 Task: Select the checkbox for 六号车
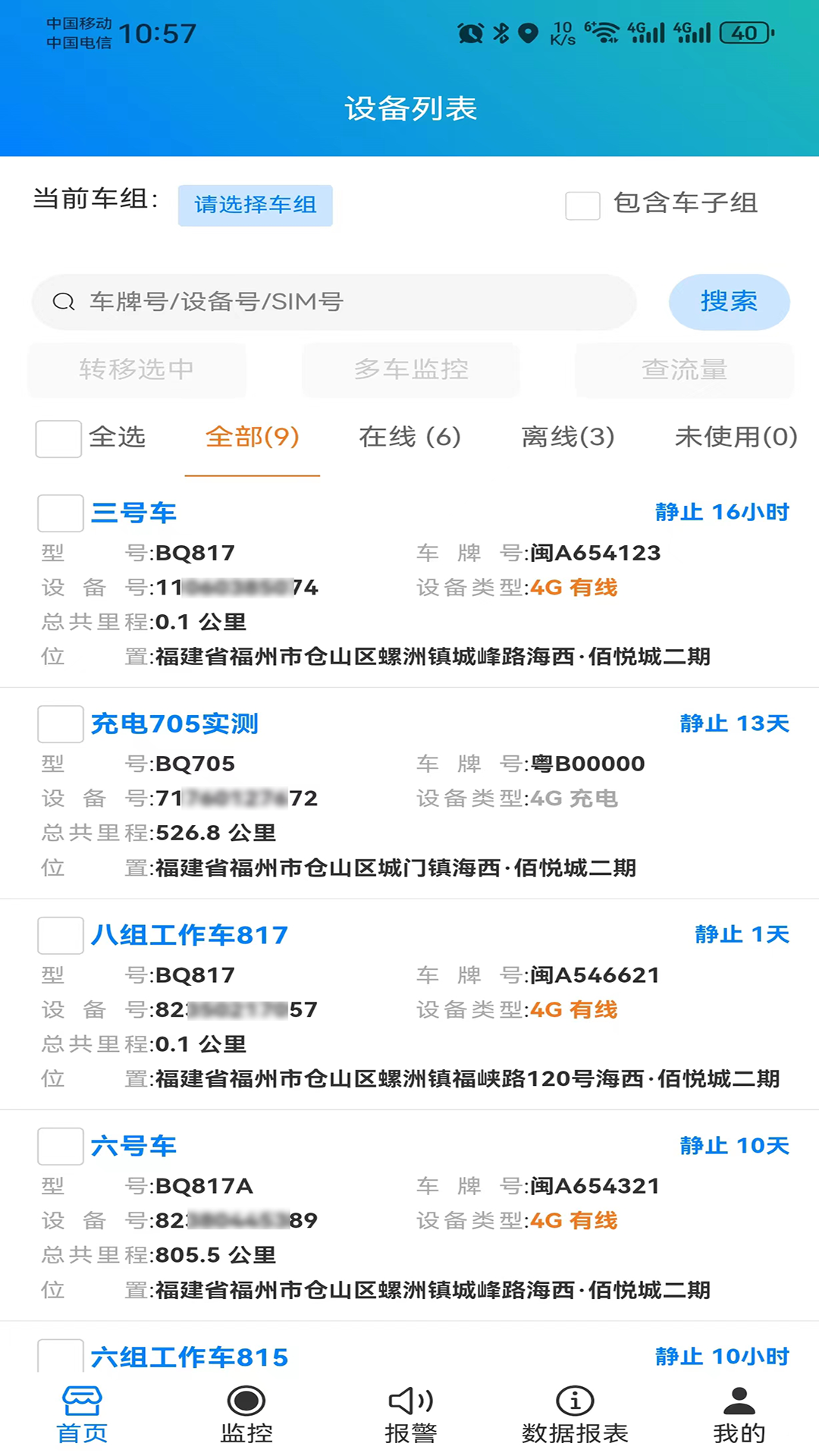click(60, 1147)
